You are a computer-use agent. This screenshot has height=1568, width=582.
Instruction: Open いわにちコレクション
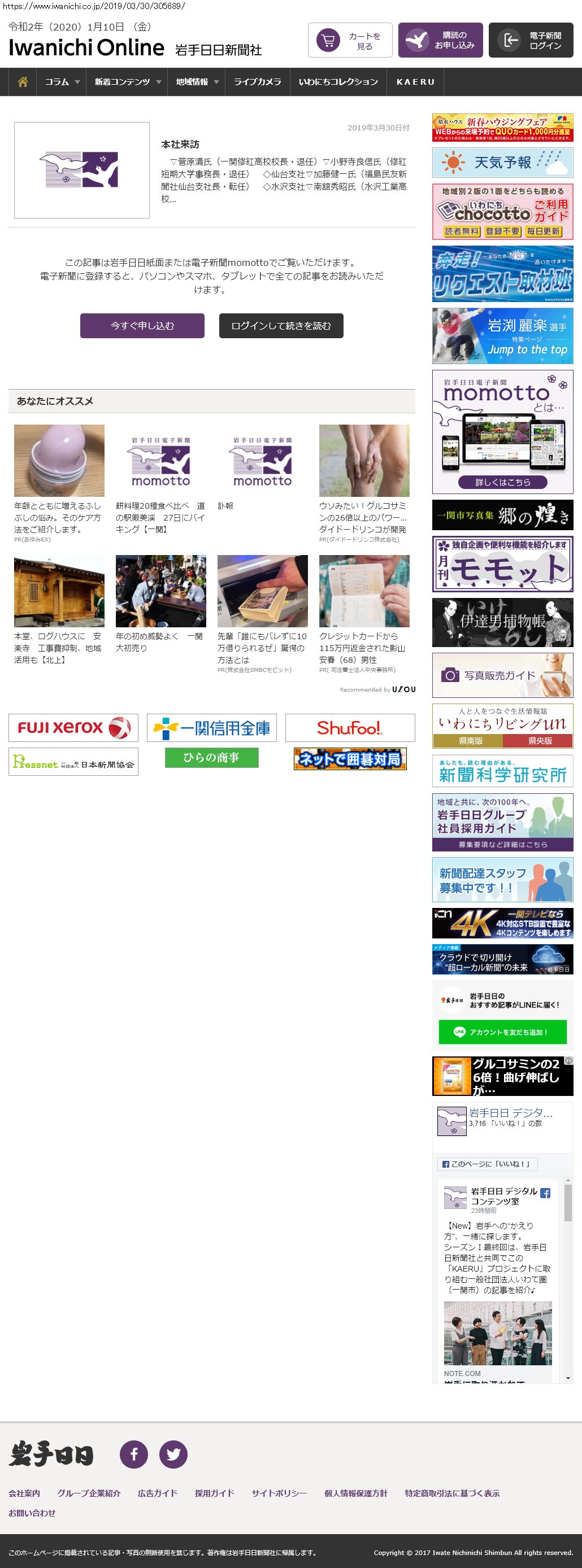tap(338, 81)
